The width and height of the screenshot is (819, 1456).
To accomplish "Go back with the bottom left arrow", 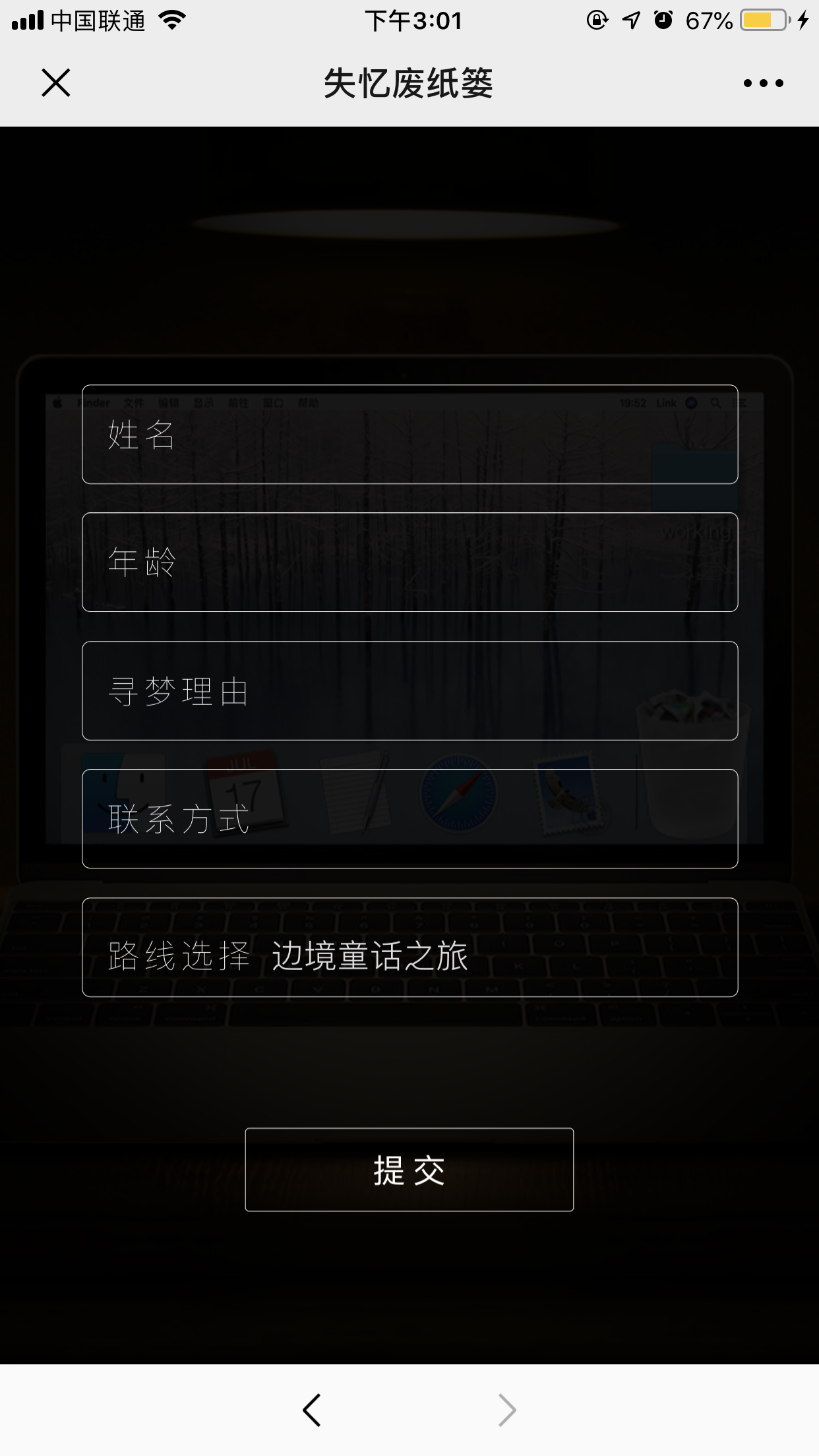I will tap(312, 1410).
